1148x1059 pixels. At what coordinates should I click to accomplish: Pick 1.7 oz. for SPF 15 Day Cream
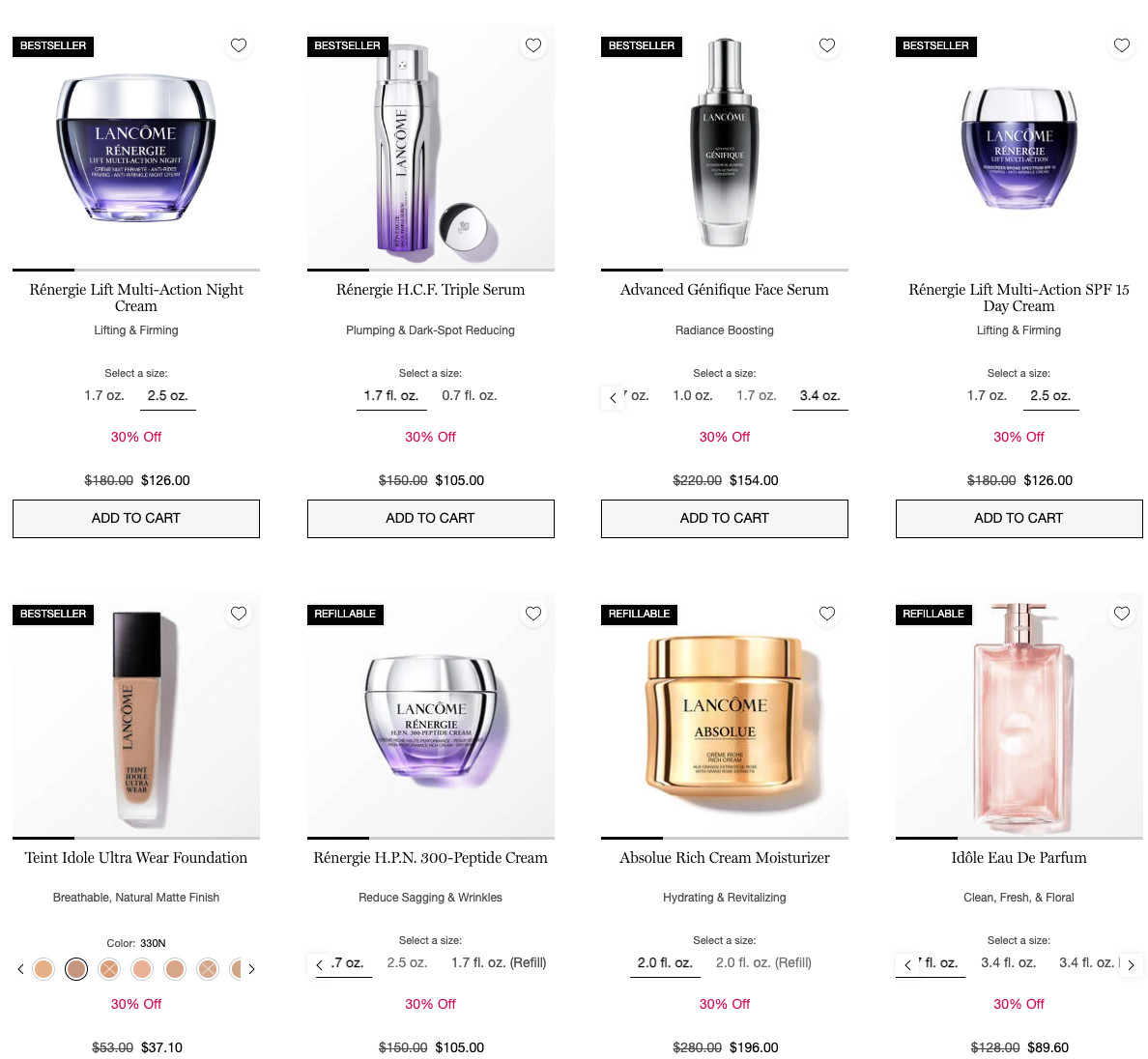(987, 395)
